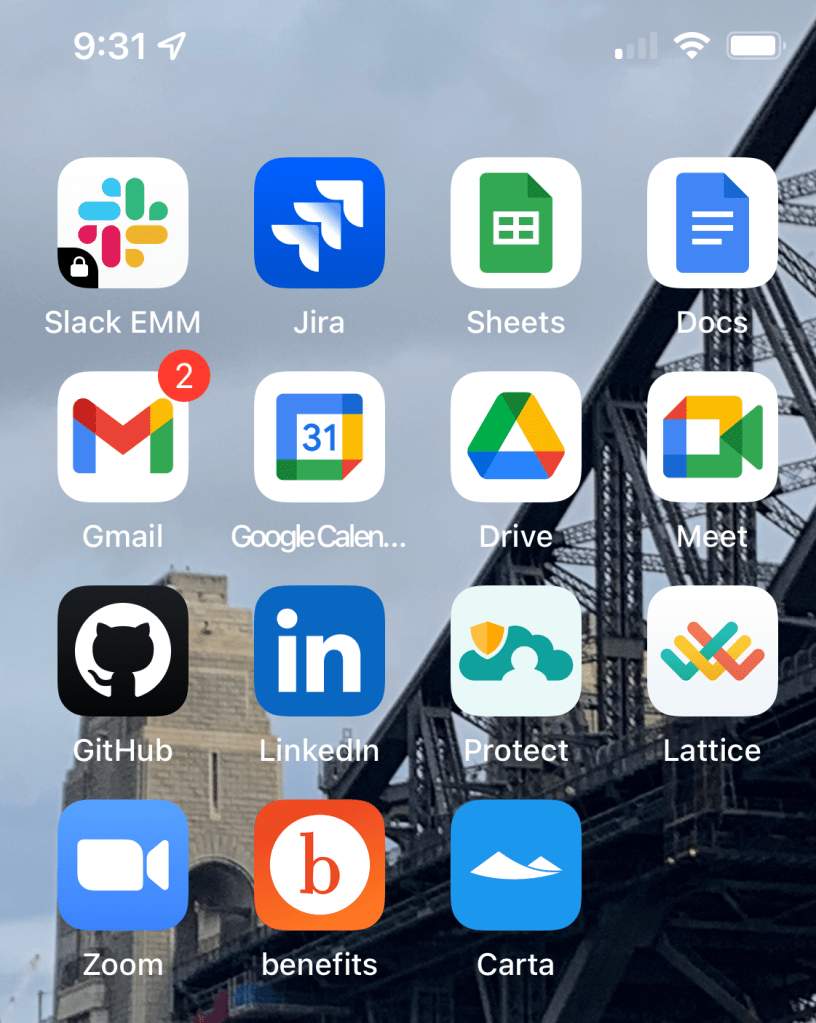
Task: Launch Google Calendar
Action: coord(319,436)
